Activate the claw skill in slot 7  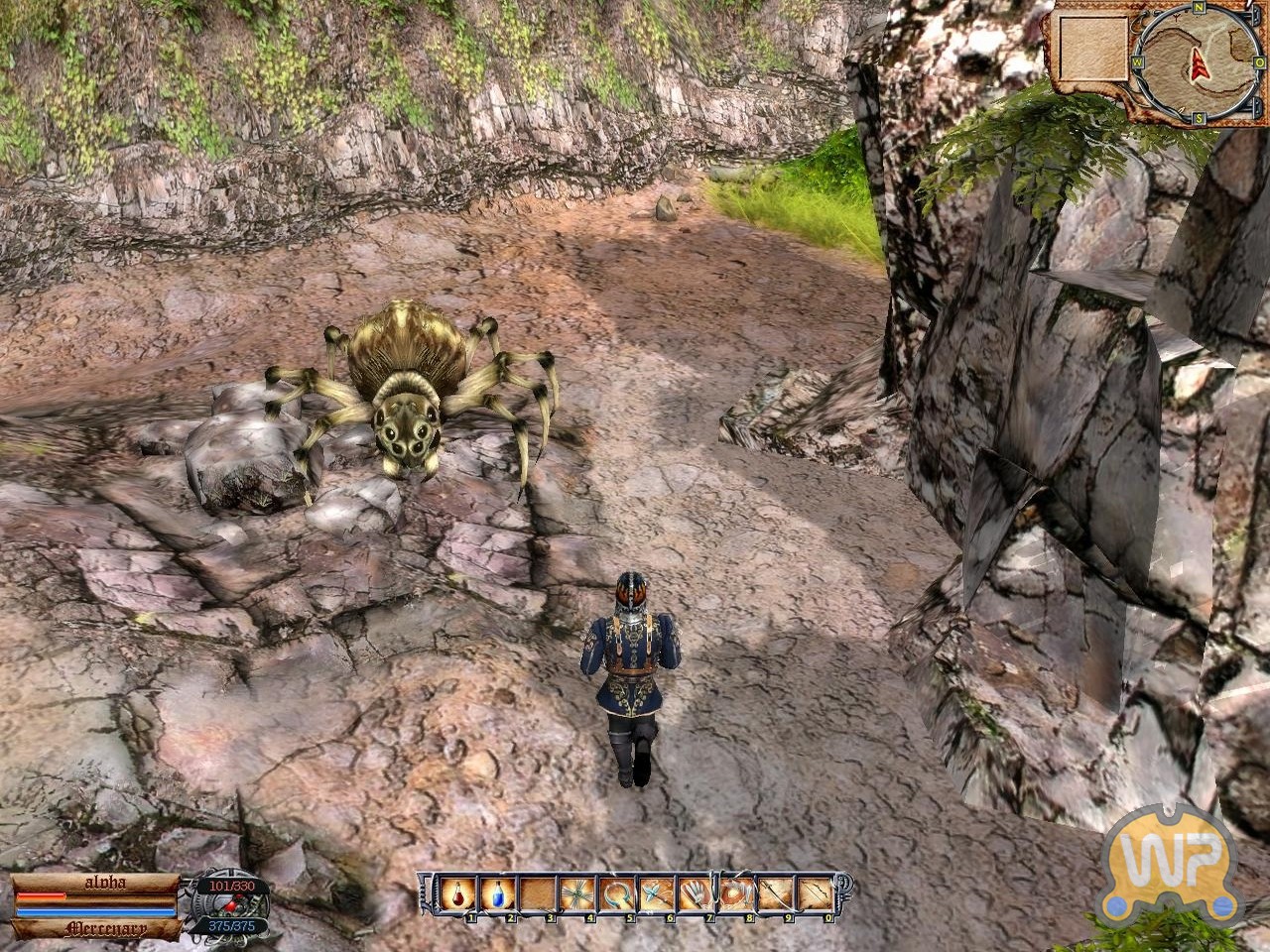point(696,893)
